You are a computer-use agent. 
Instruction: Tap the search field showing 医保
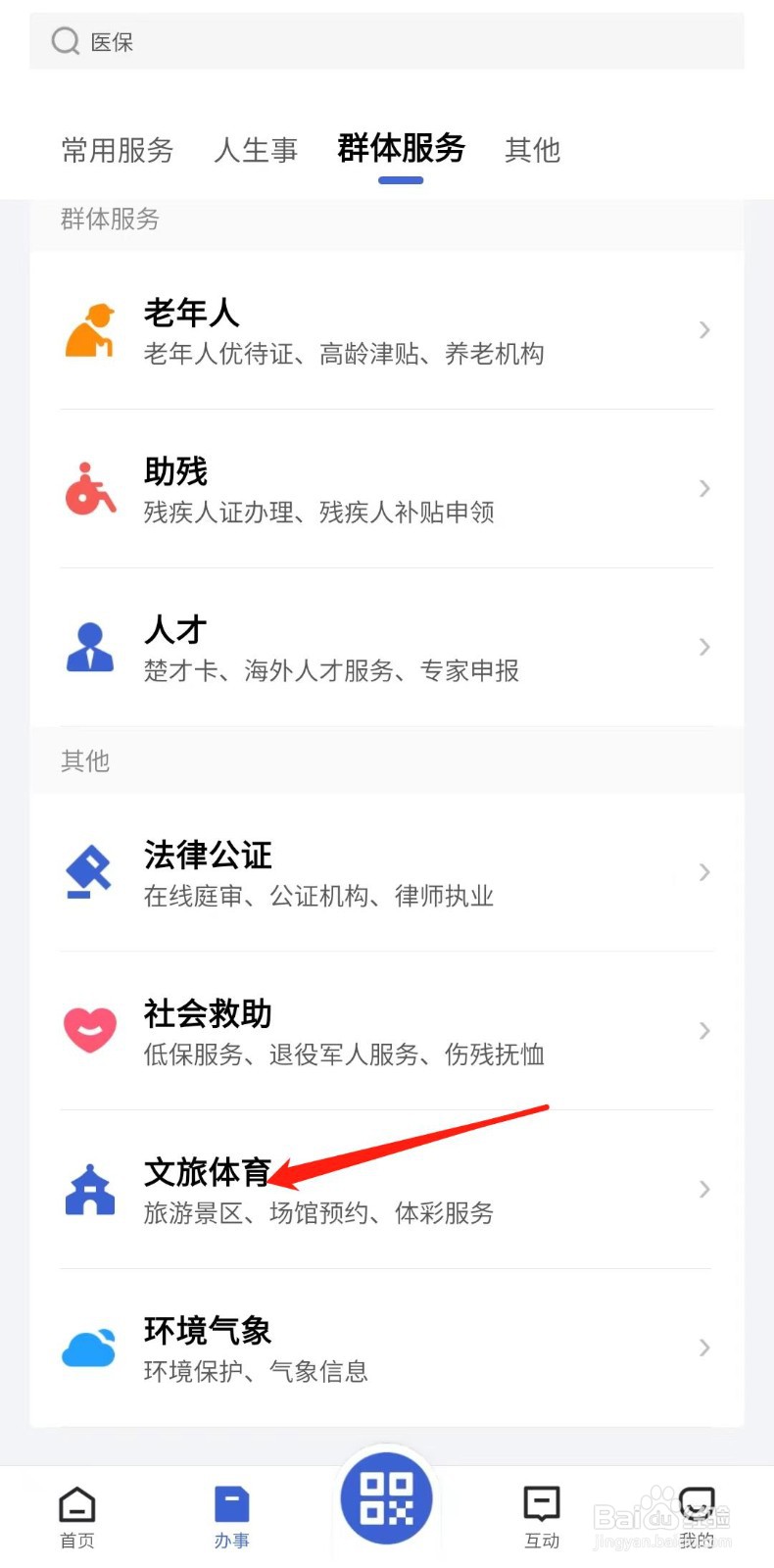click(387, 41)
